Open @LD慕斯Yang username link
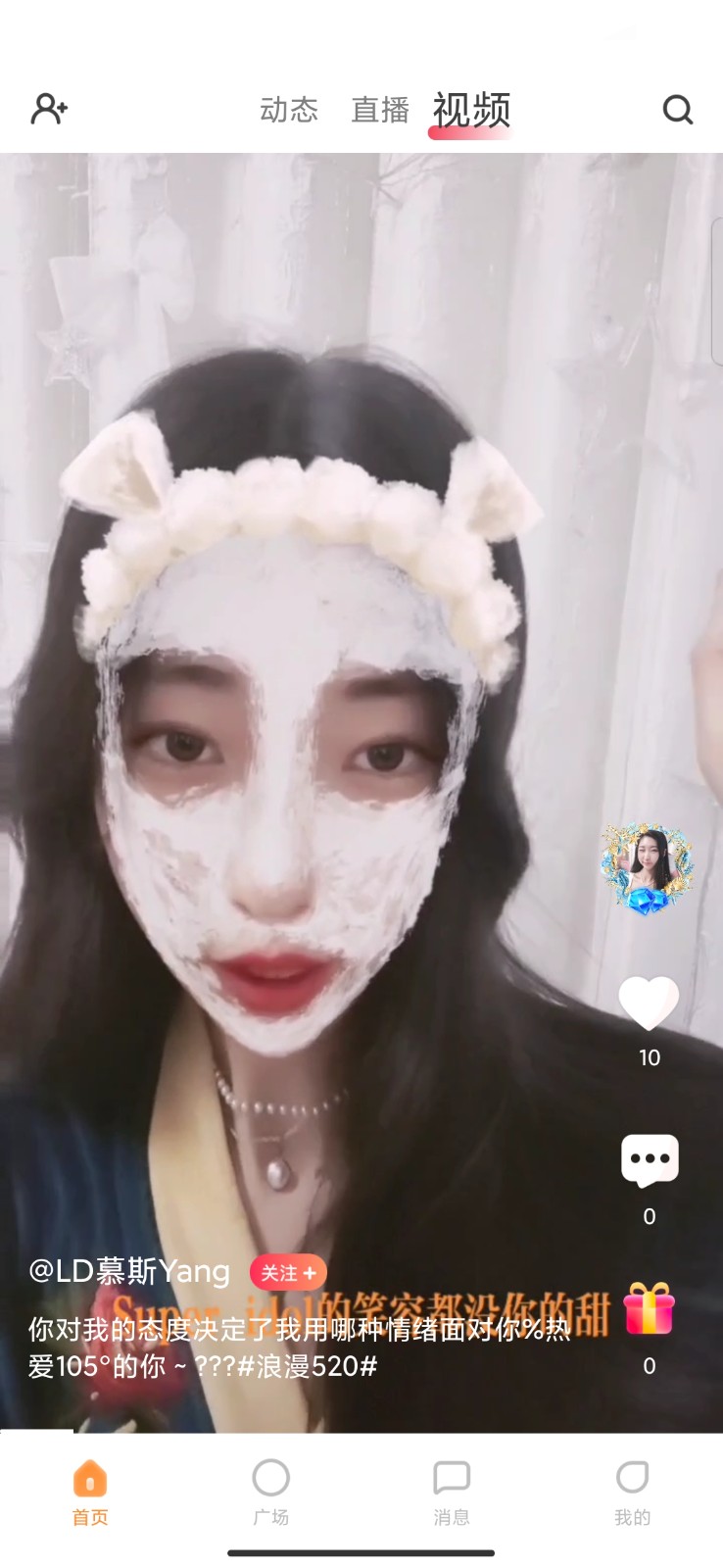 point(129,1272)
